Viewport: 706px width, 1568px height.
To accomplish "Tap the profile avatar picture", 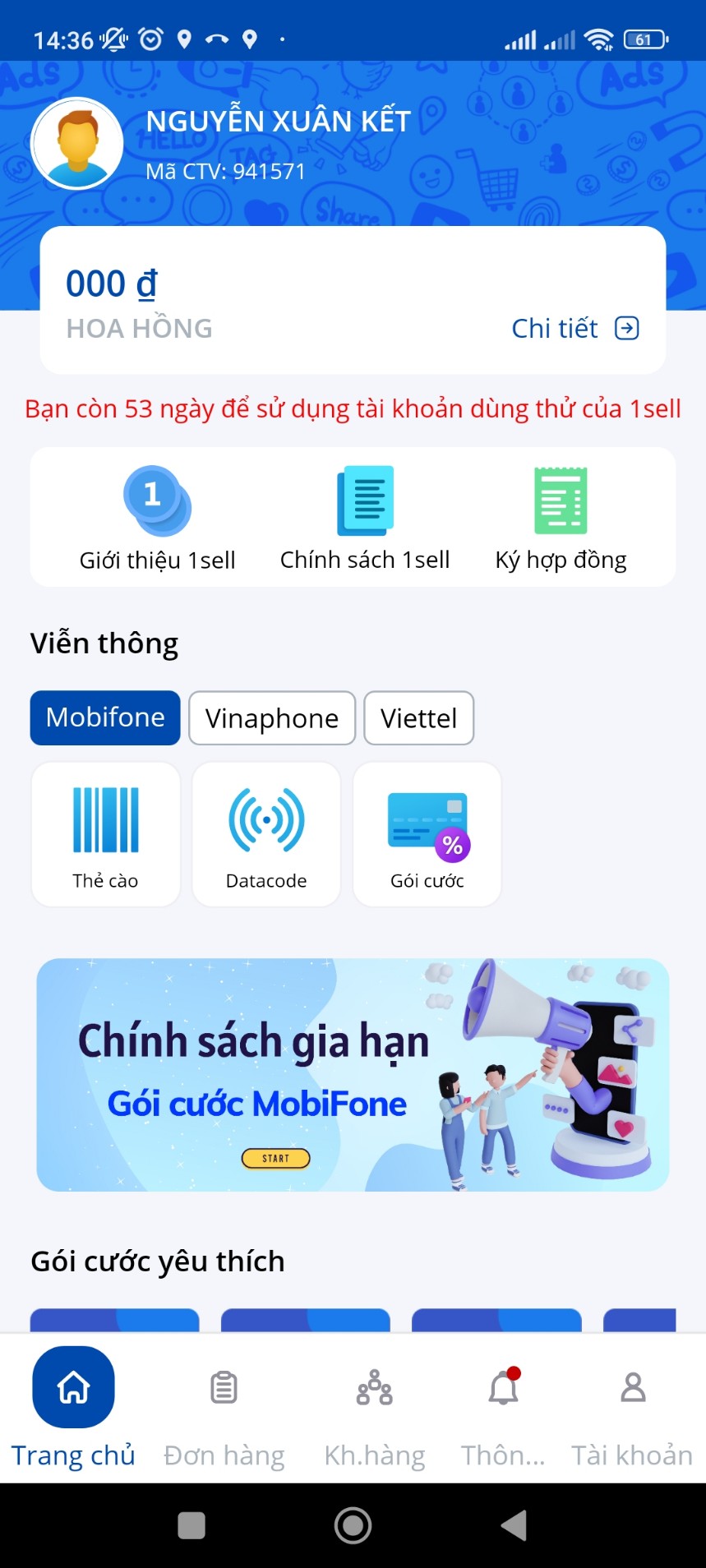I will 77,144.
